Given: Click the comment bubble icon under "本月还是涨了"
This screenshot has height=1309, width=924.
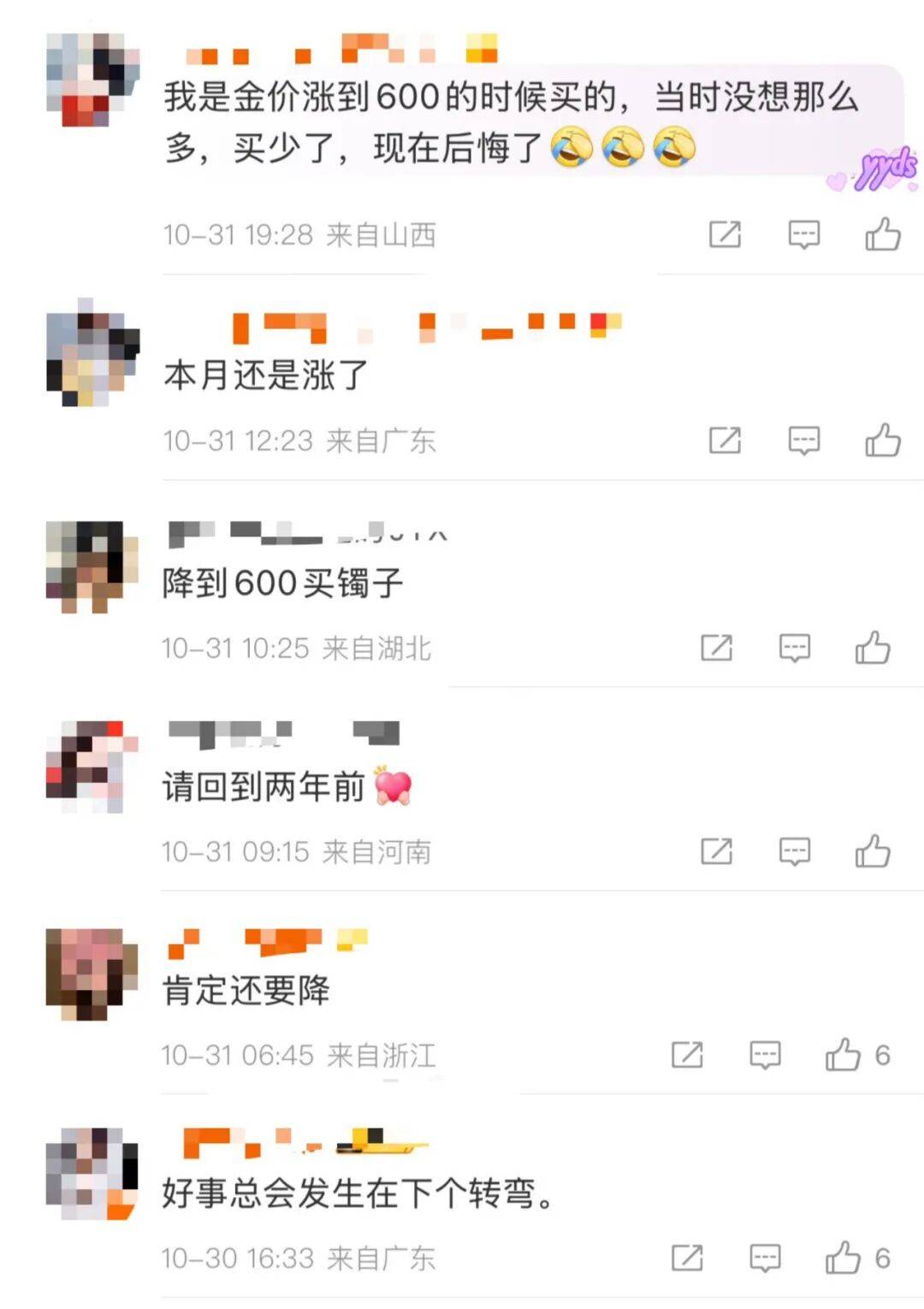Looking at the screenshot, I should 803,441.
